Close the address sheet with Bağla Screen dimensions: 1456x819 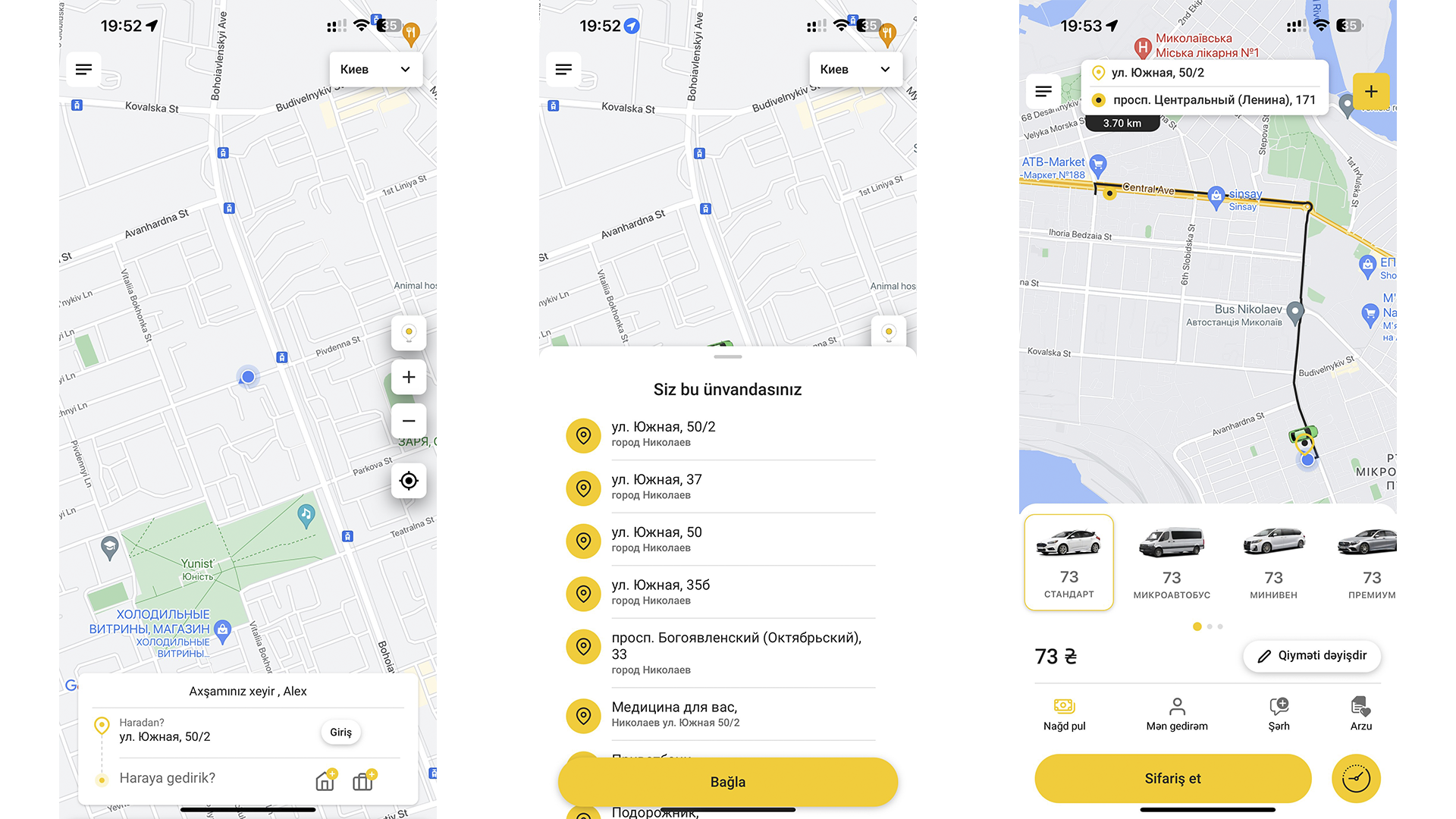[x=727, y=782]
